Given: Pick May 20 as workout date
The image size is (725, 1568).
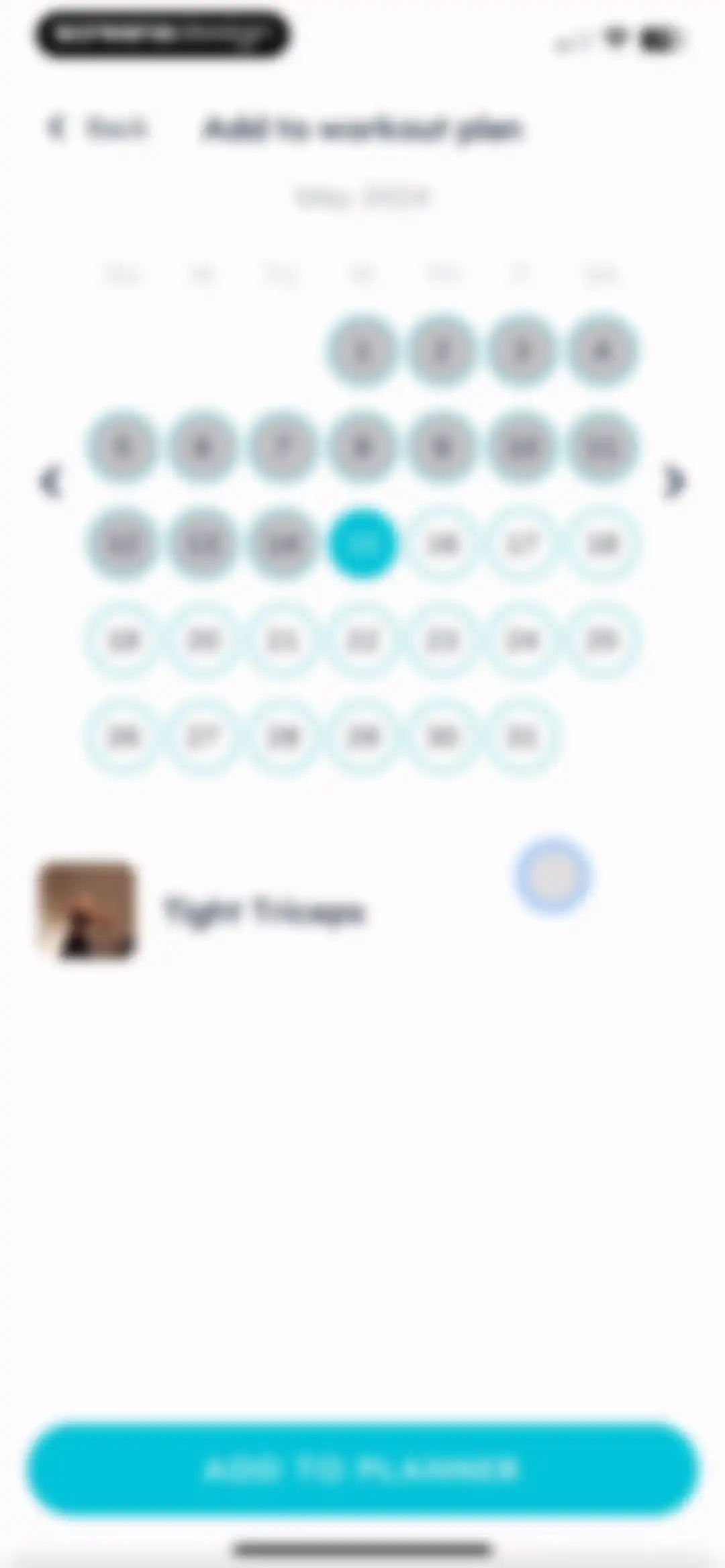Looking at the screenshot, I should 203,640.
